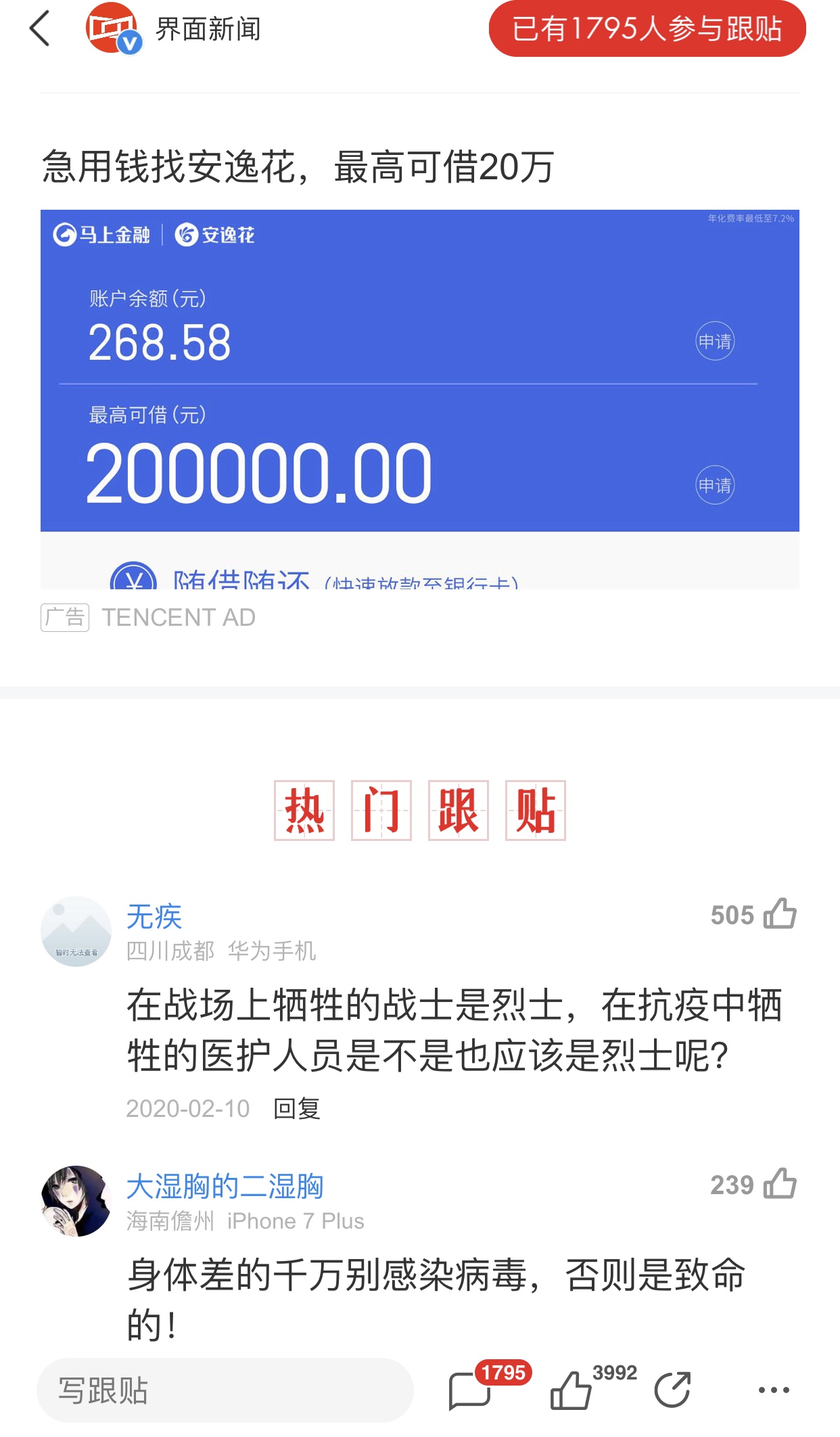840x1437 pixels.
Task: Open 无疾's user profile
Action: click(154, 917)
